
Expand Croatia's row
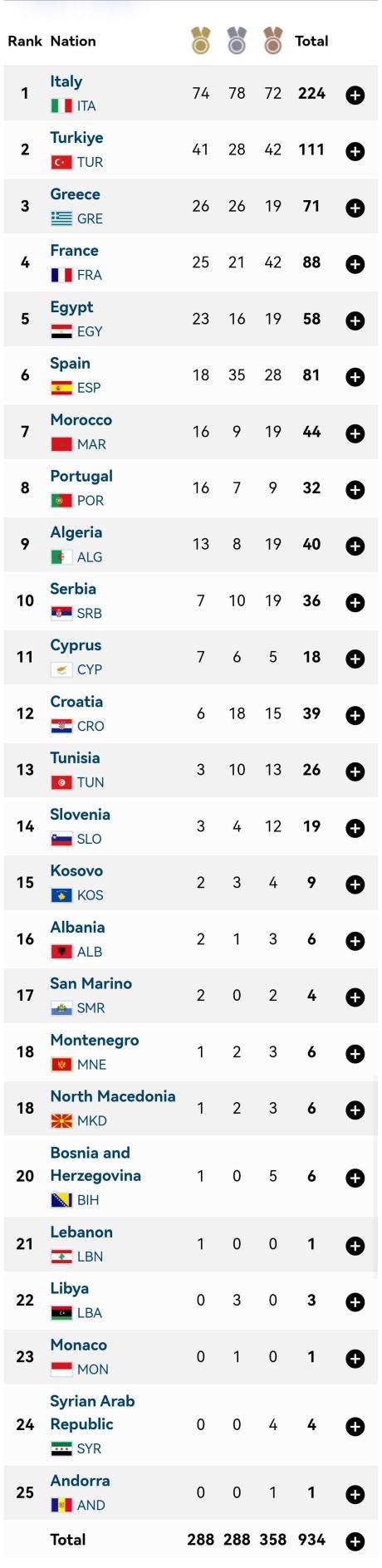pyautogui.click(x=355, y=716)
